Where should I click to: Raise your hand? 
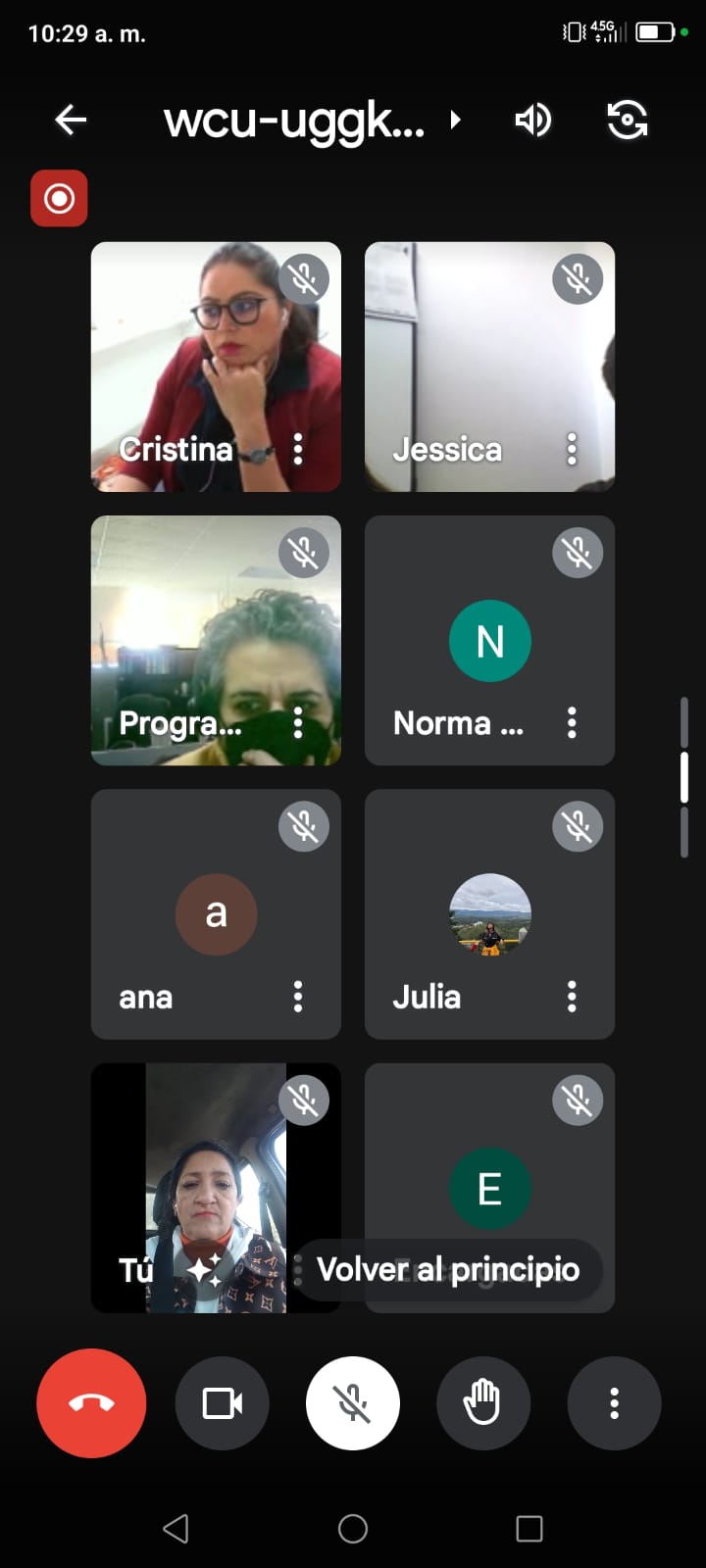click(483, 1403)
